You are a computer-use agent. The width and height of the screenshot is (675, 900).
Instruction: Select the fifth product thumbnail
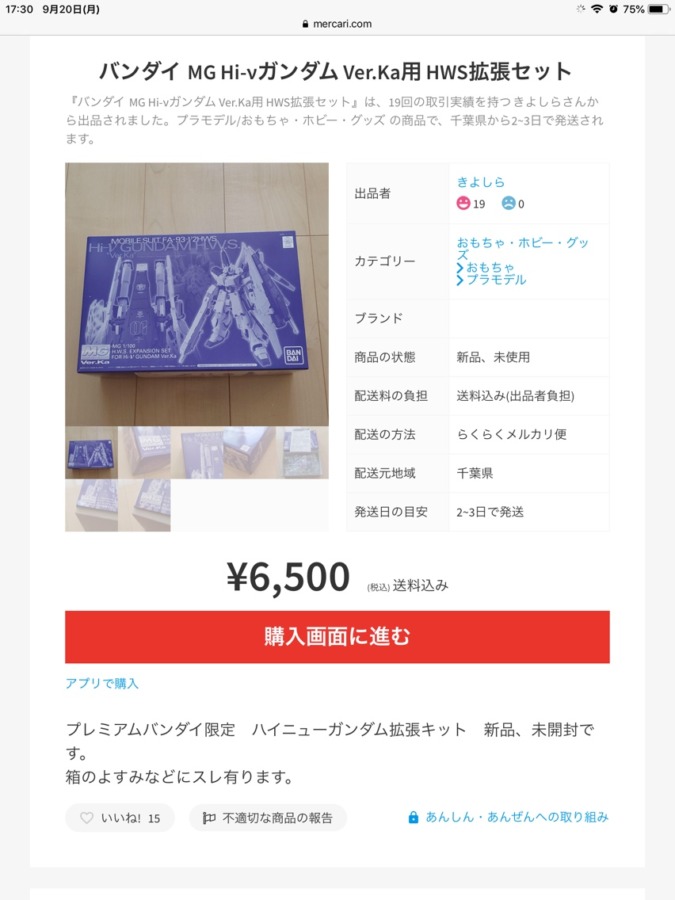[x=302, y=453]
